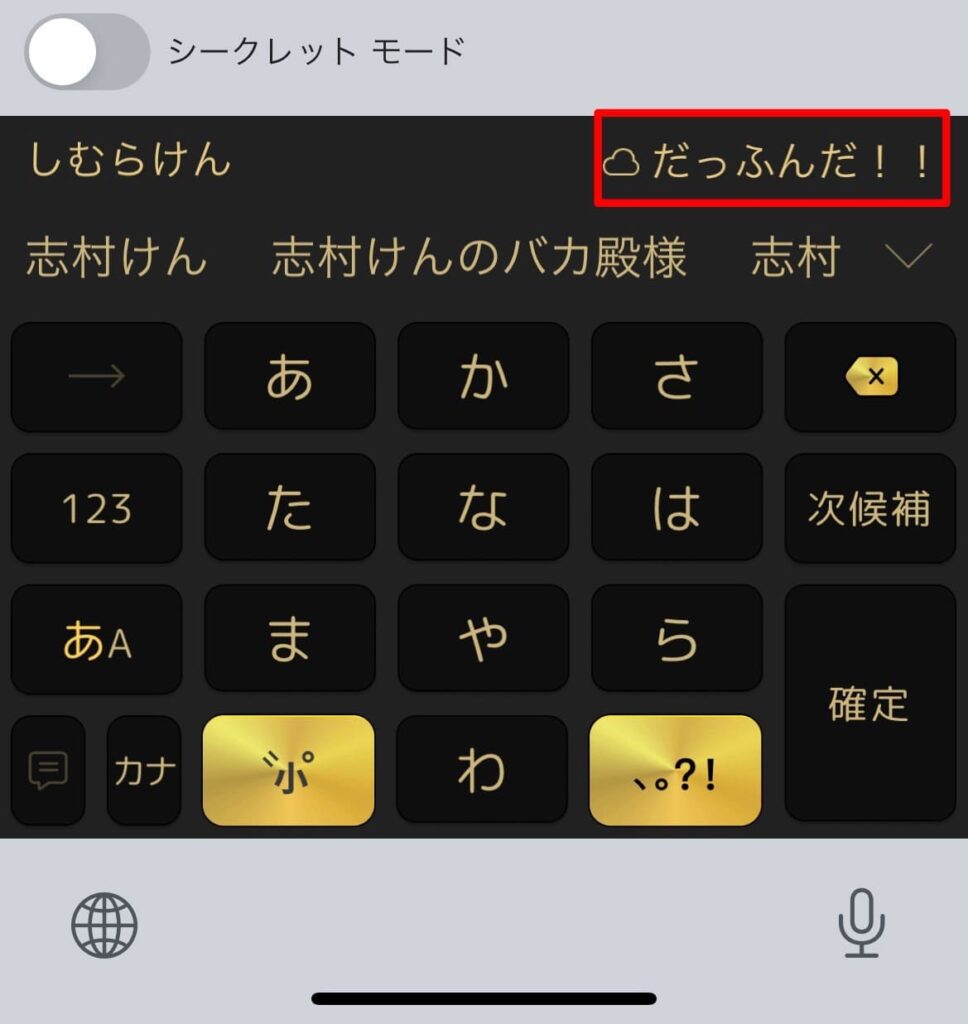Start dictation with the microphone icon

click(x=861, y=923)
